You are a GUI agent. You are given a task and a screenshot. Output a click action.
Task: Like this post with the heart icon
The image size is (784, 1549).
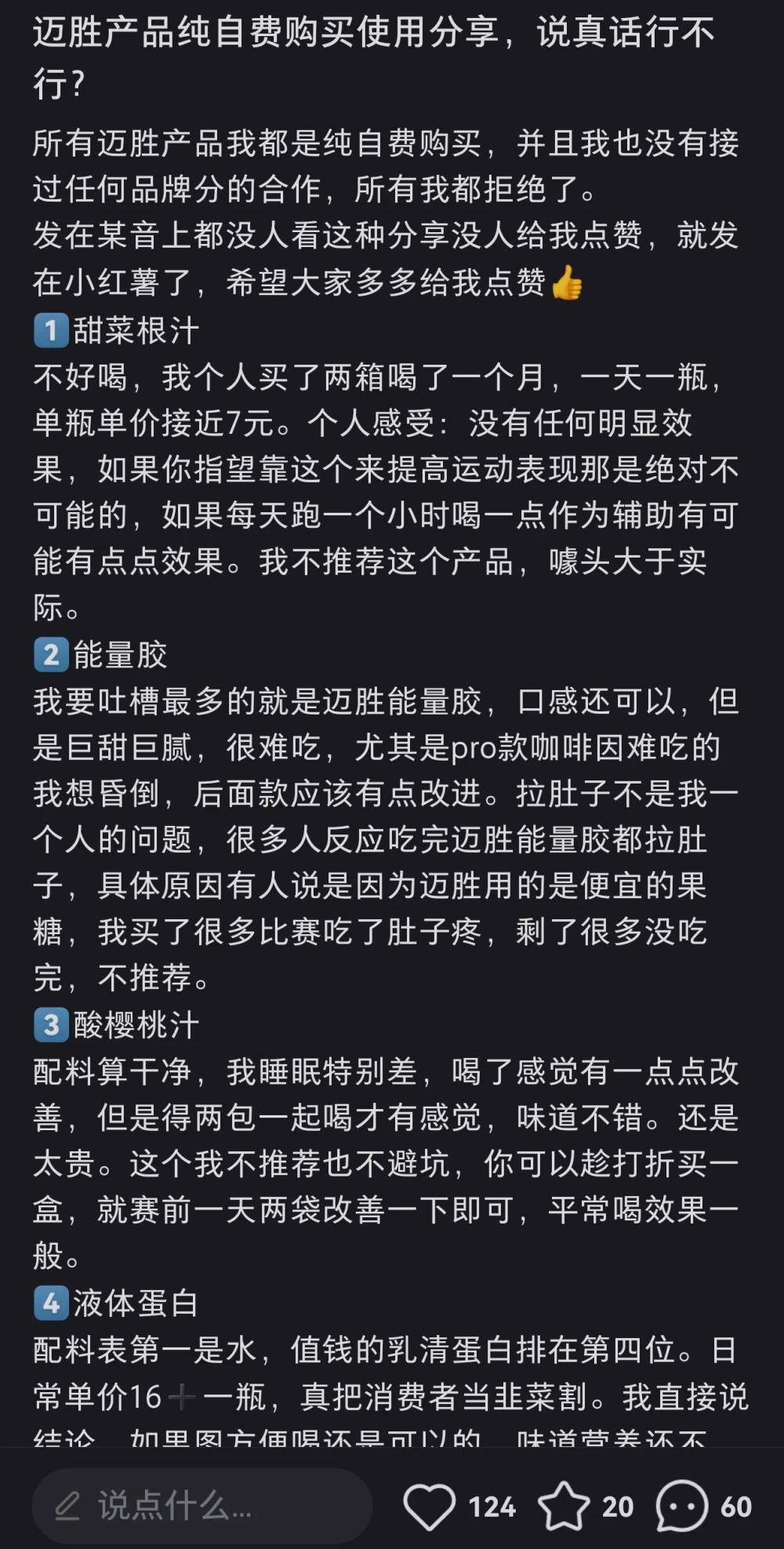pos(430,1506)
